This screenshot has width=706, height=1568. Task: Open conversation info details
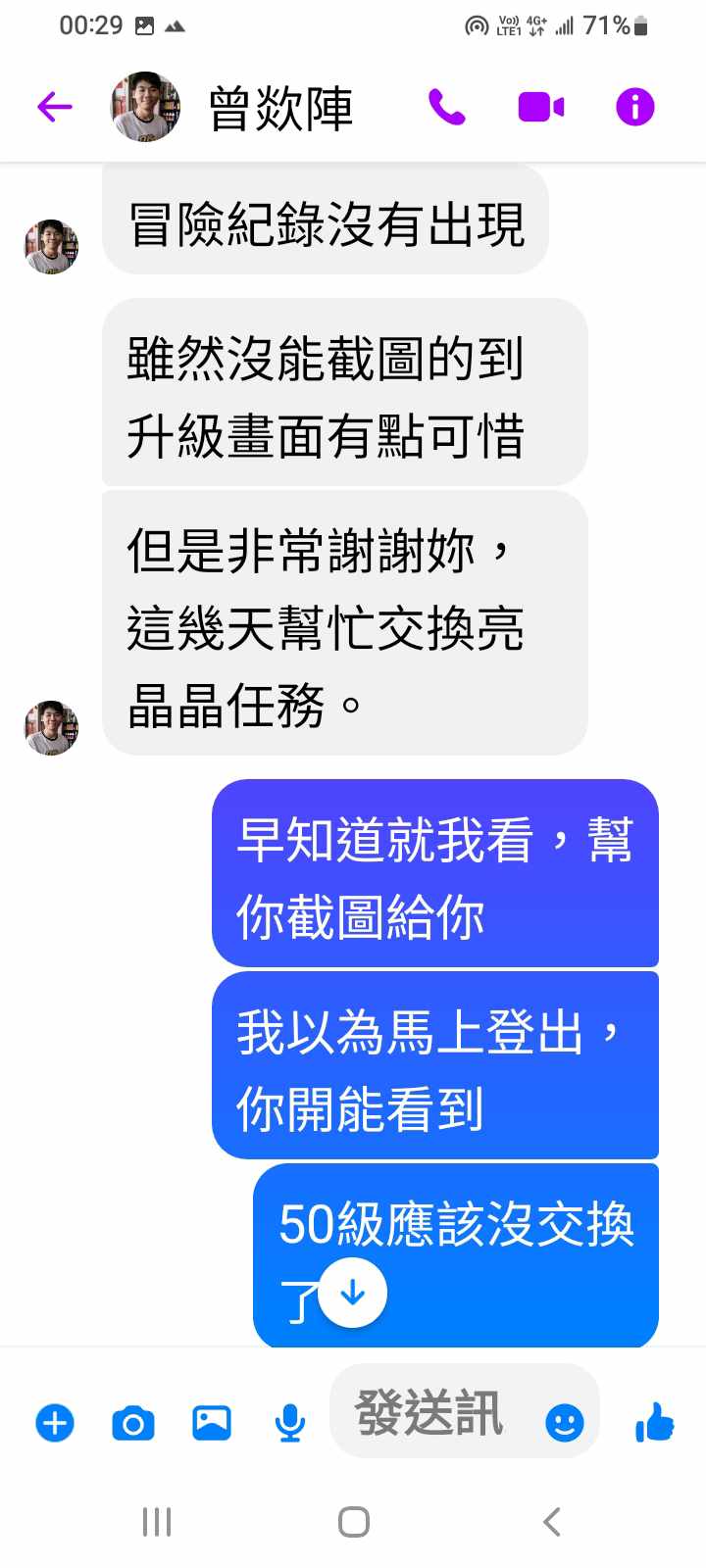coord(634,107)
